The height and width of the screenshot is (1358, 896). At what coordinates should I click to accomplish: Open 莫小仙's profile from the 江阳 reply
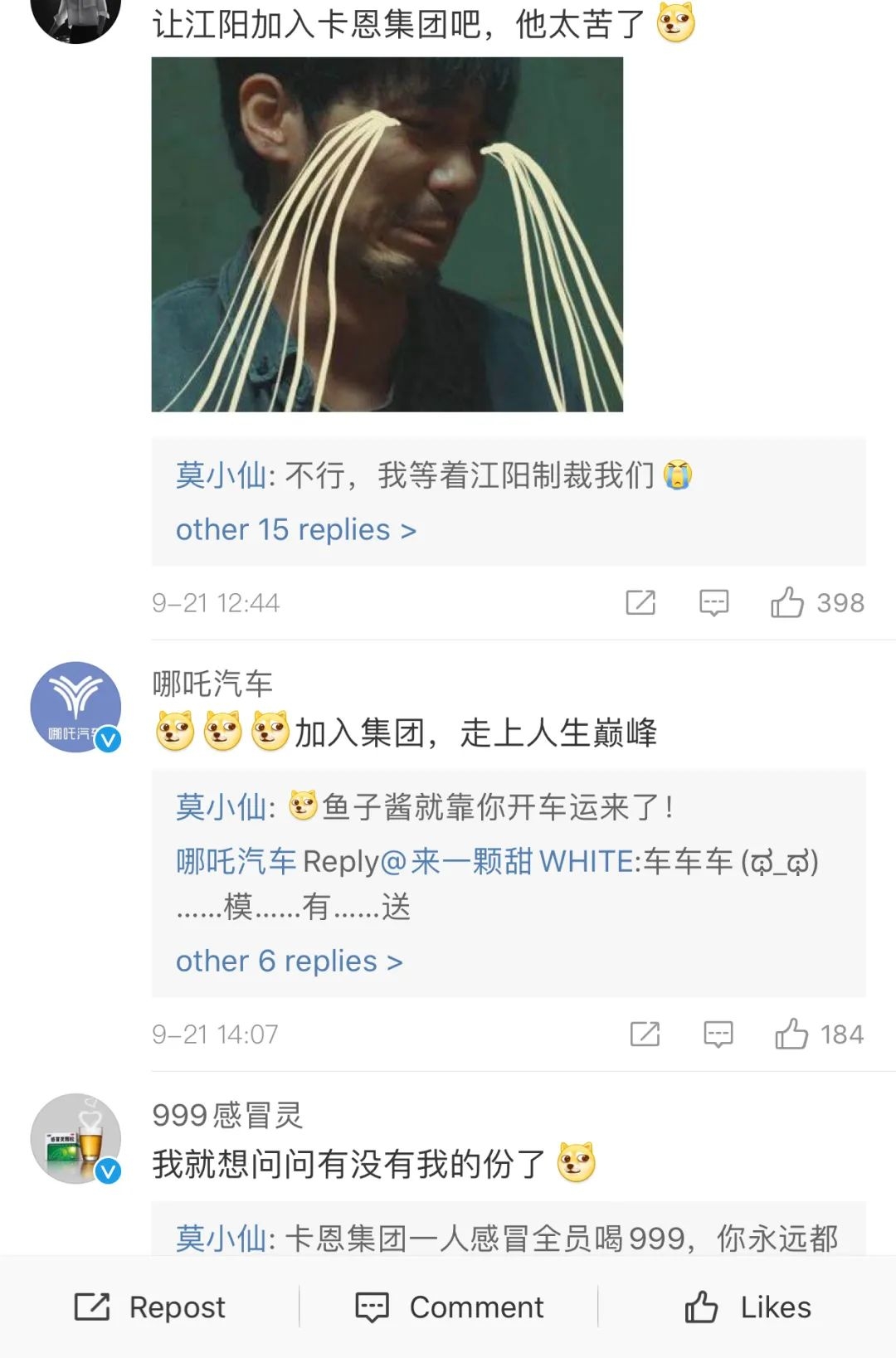tap(221, 476)
